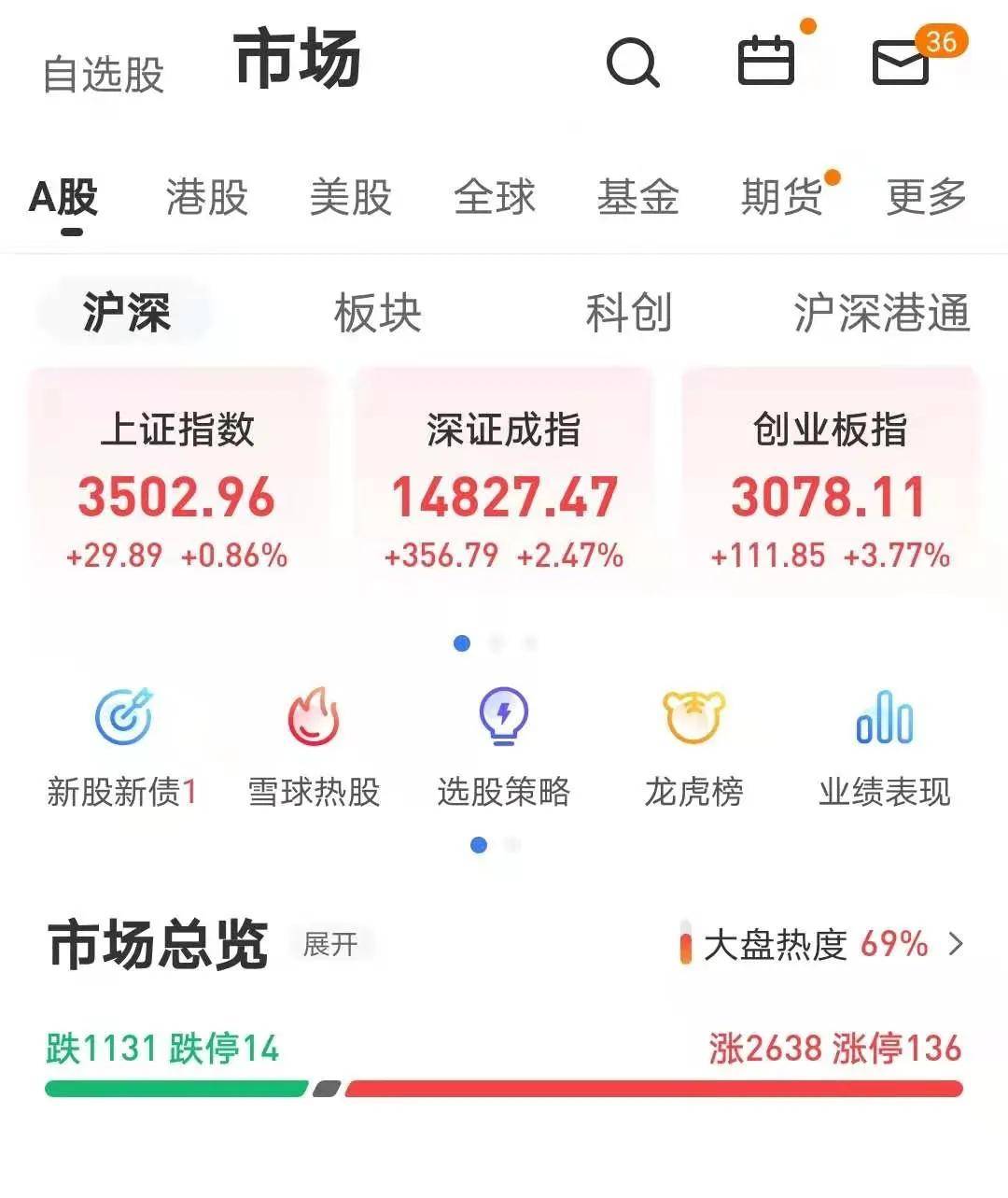The image size is (1008, 1198).
Task: Open the calendar icon
Action: click(x=766, y=61)
